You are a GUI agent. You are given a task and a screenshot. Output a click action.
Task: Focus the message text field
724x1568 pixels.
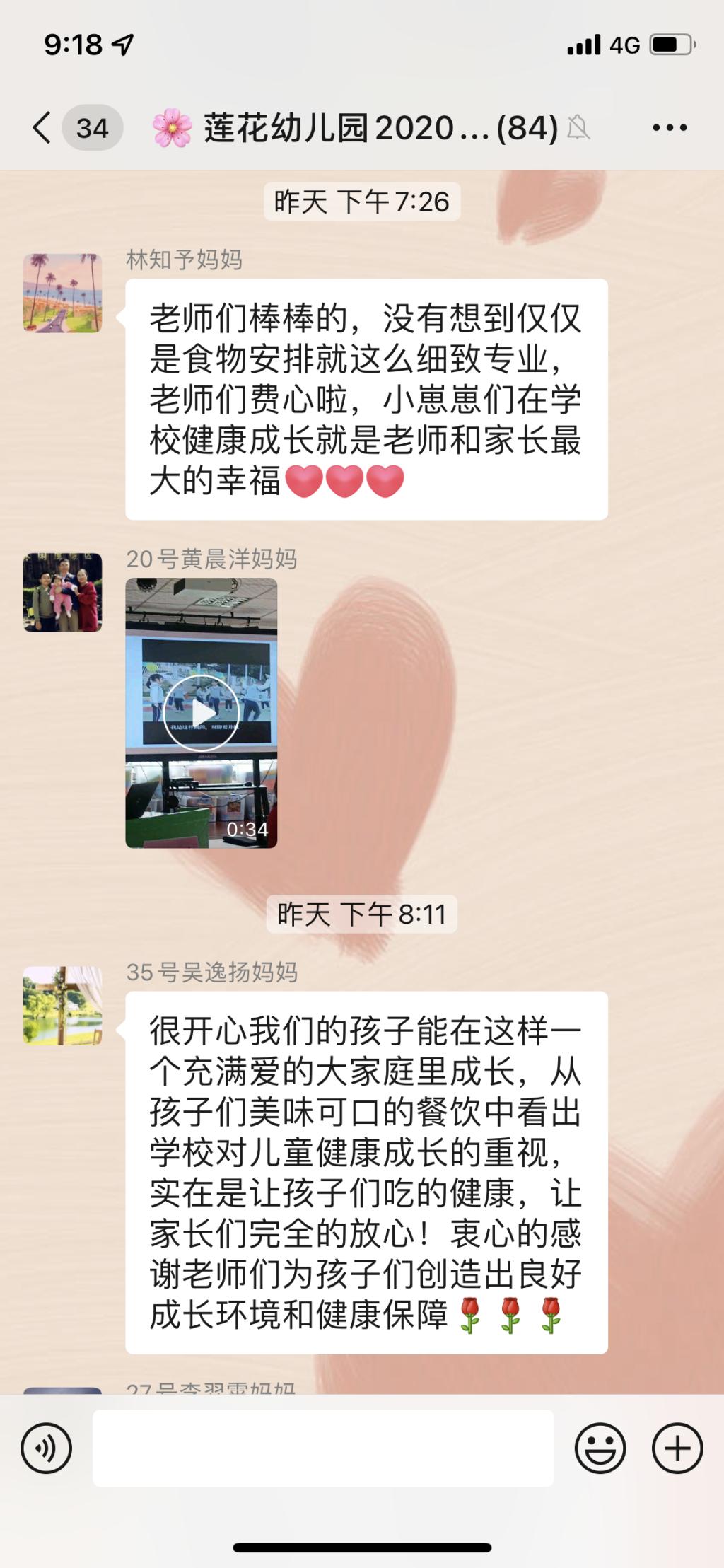click(323, 1448)
